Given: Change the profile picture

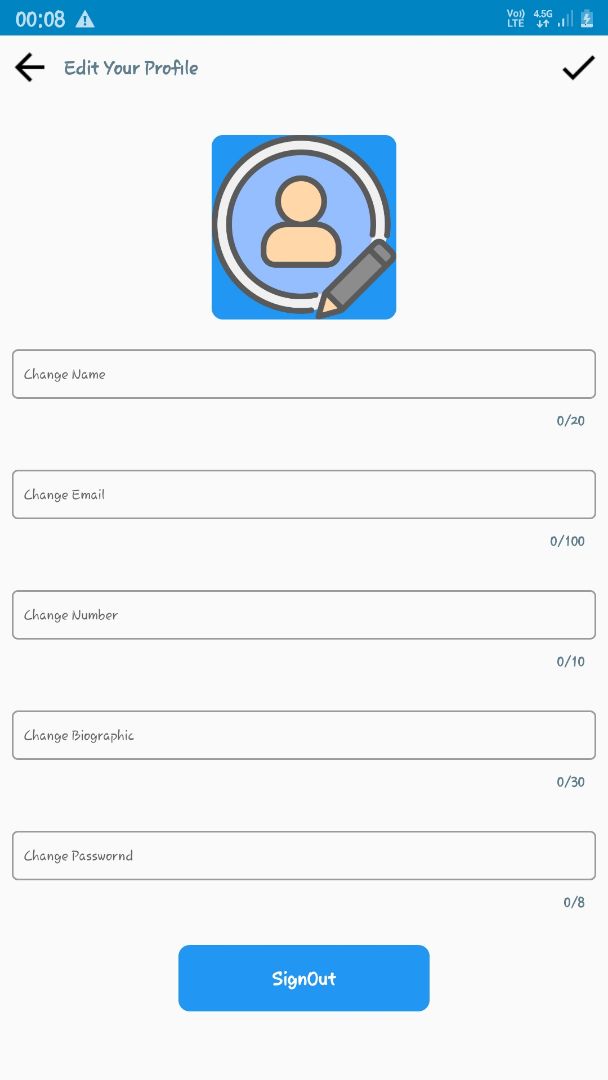Looking at the screenshot, I should point(304,227).
